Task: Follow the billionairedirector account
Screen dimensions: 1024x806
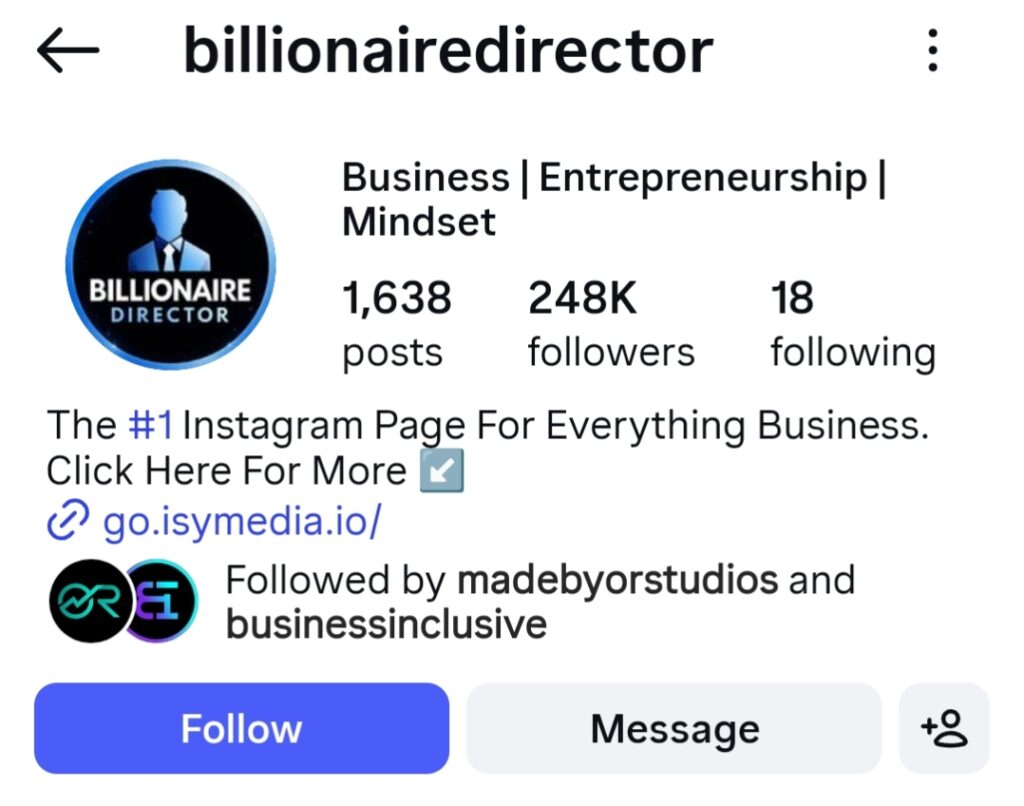Action: click(241, 728)
